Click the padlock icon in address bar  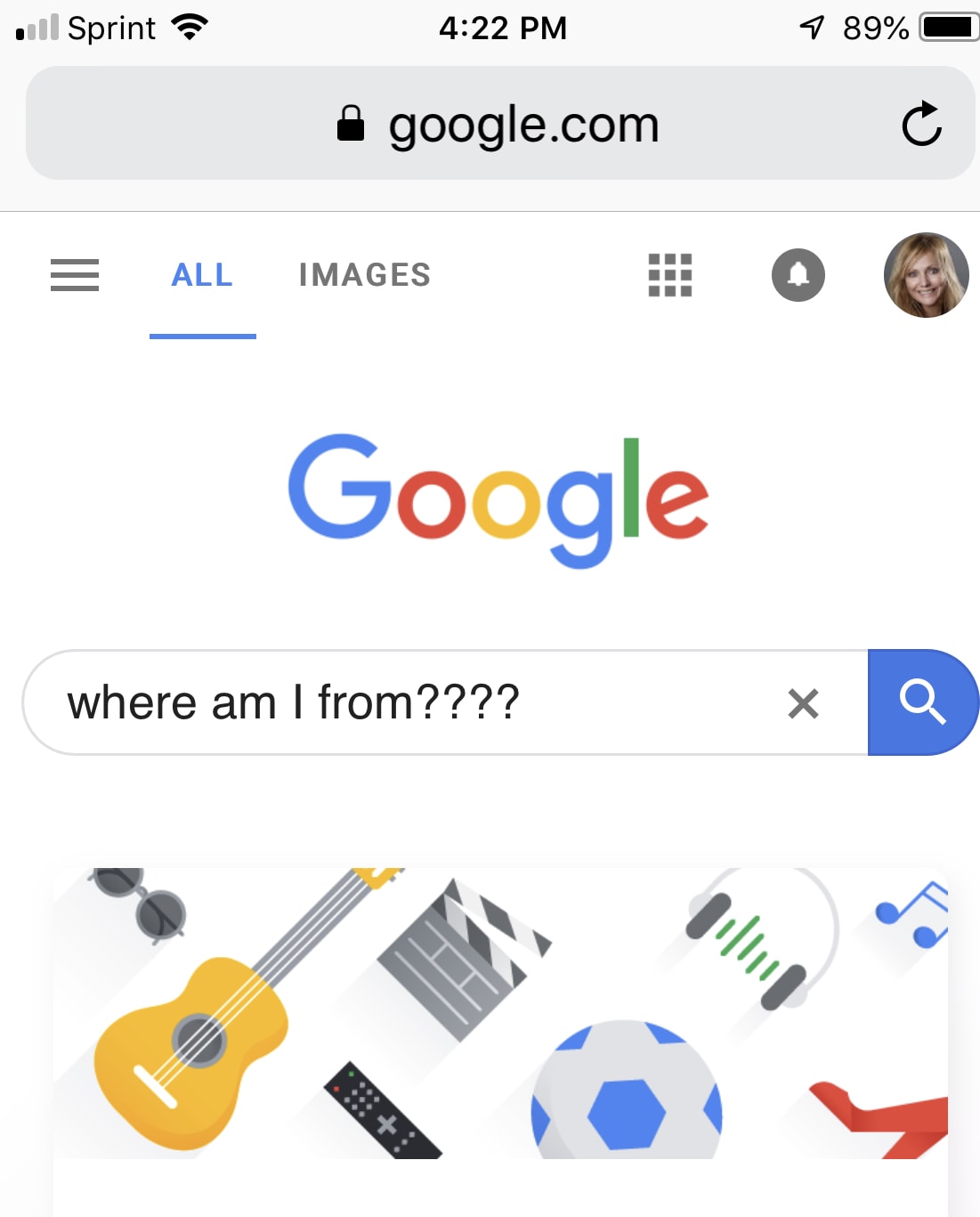click(351, 123)
